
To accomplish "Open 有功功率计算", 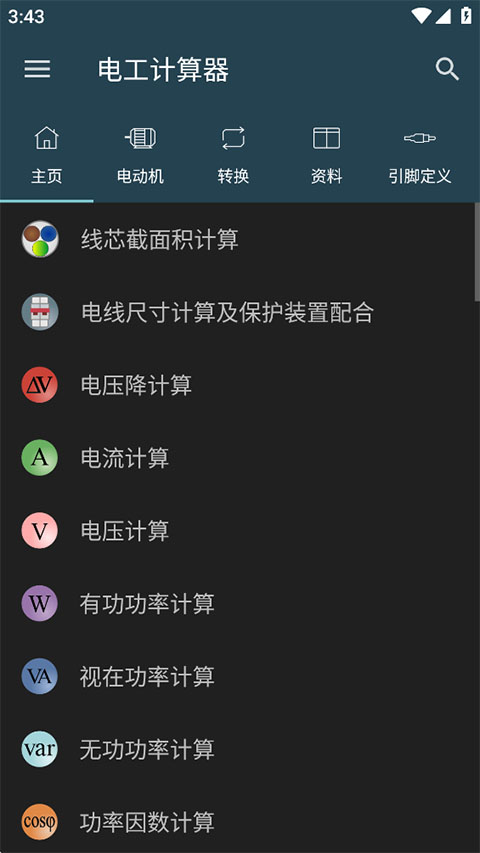I will (x=237, y=604).
